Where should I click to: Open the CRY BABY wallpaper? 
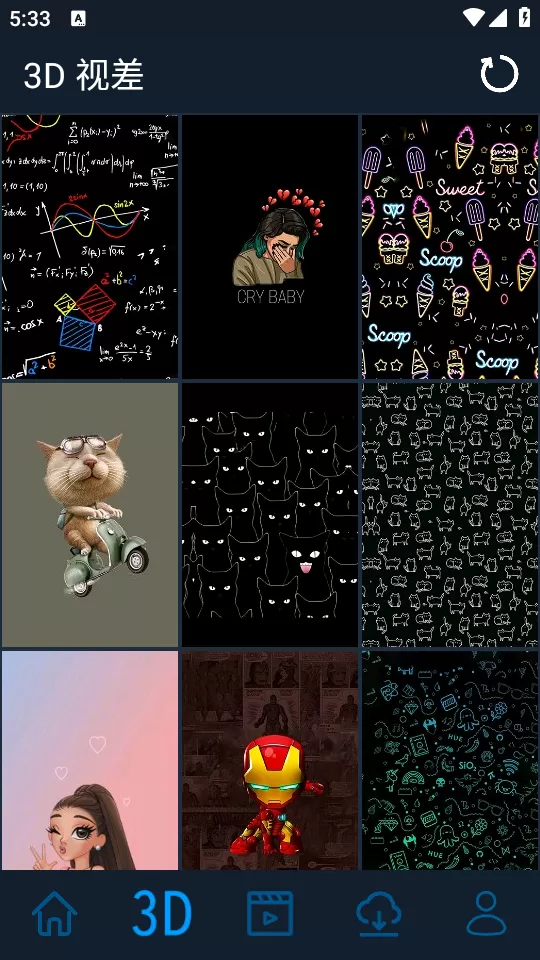[x=270, y=247]
